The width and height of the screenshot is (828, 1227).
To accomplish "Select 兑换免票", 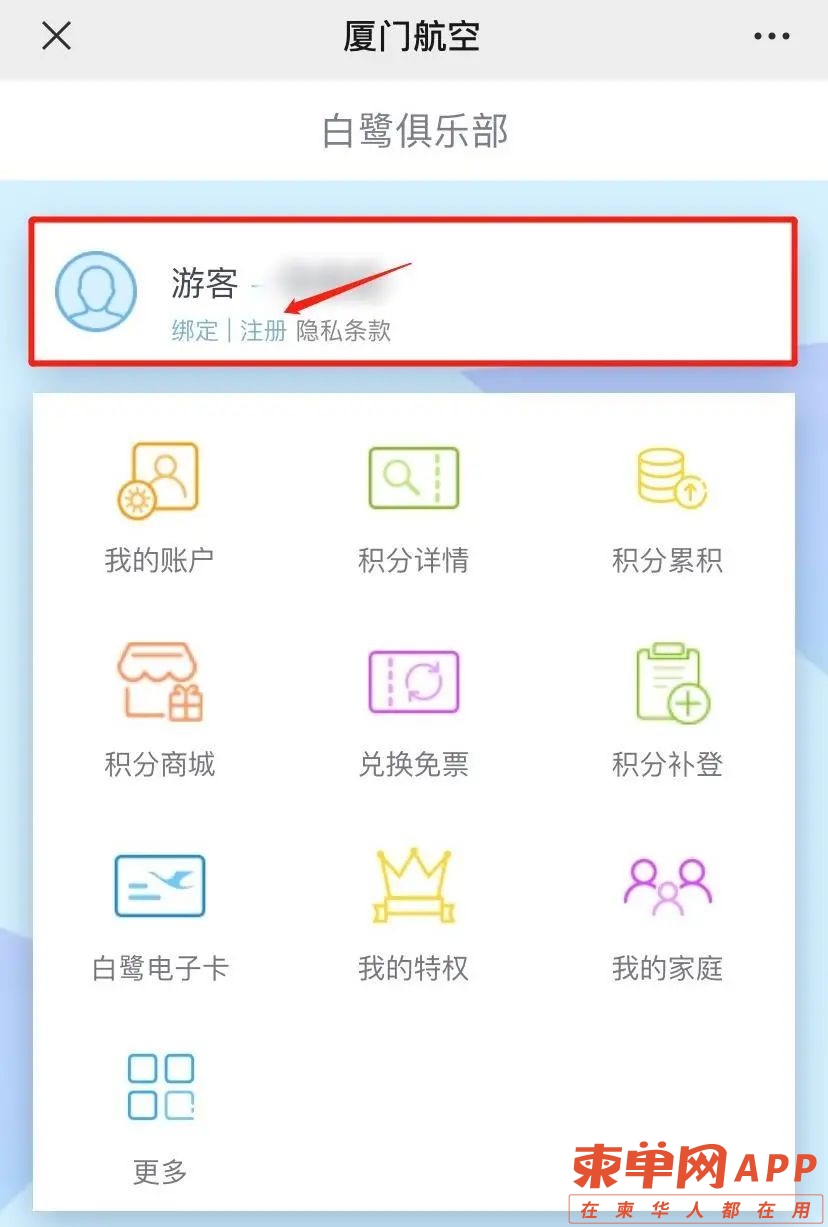I will [x=413, y=711].
